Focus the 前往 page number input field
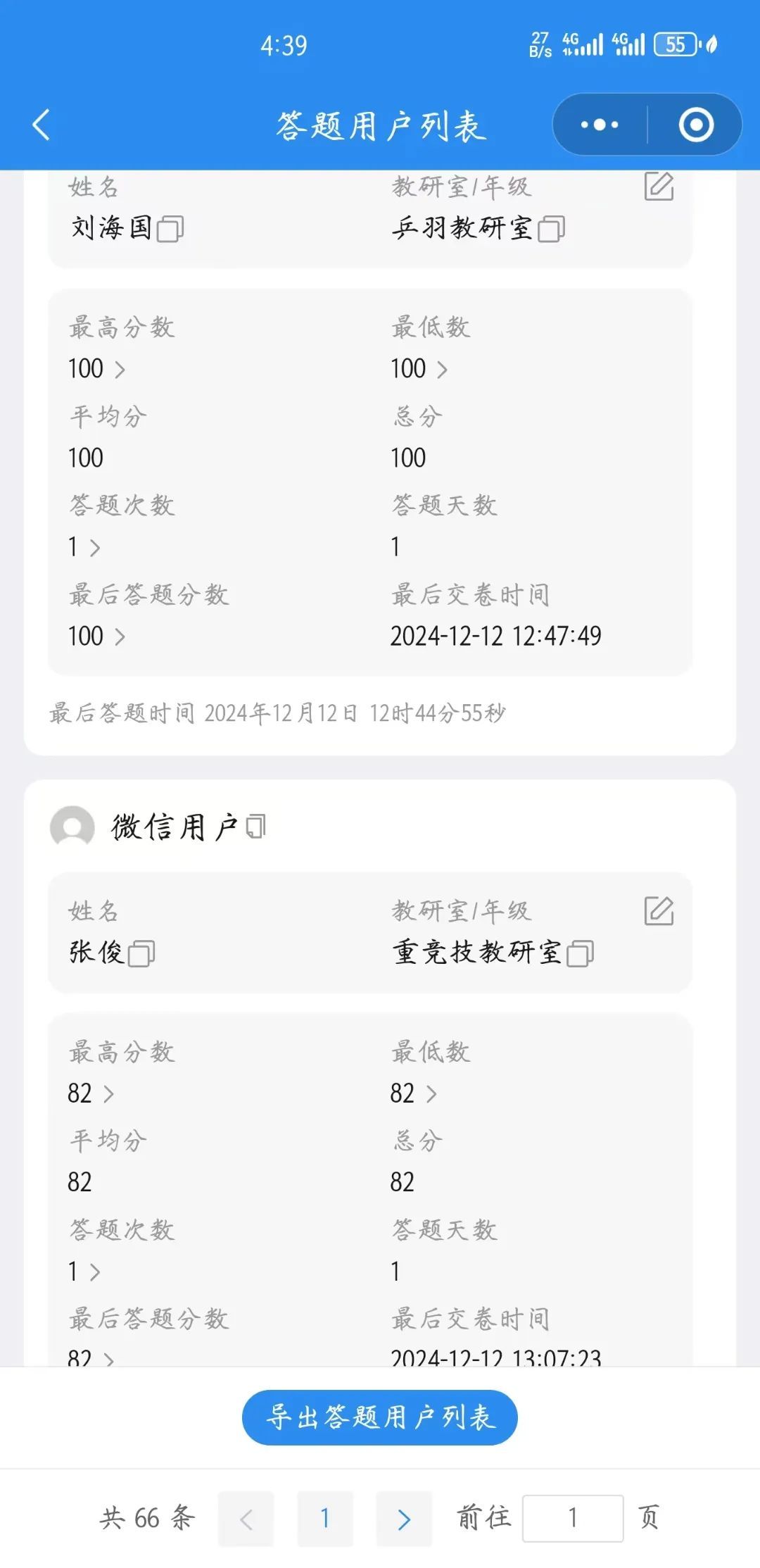The image size is (760, 1568). pos(573,1519)
